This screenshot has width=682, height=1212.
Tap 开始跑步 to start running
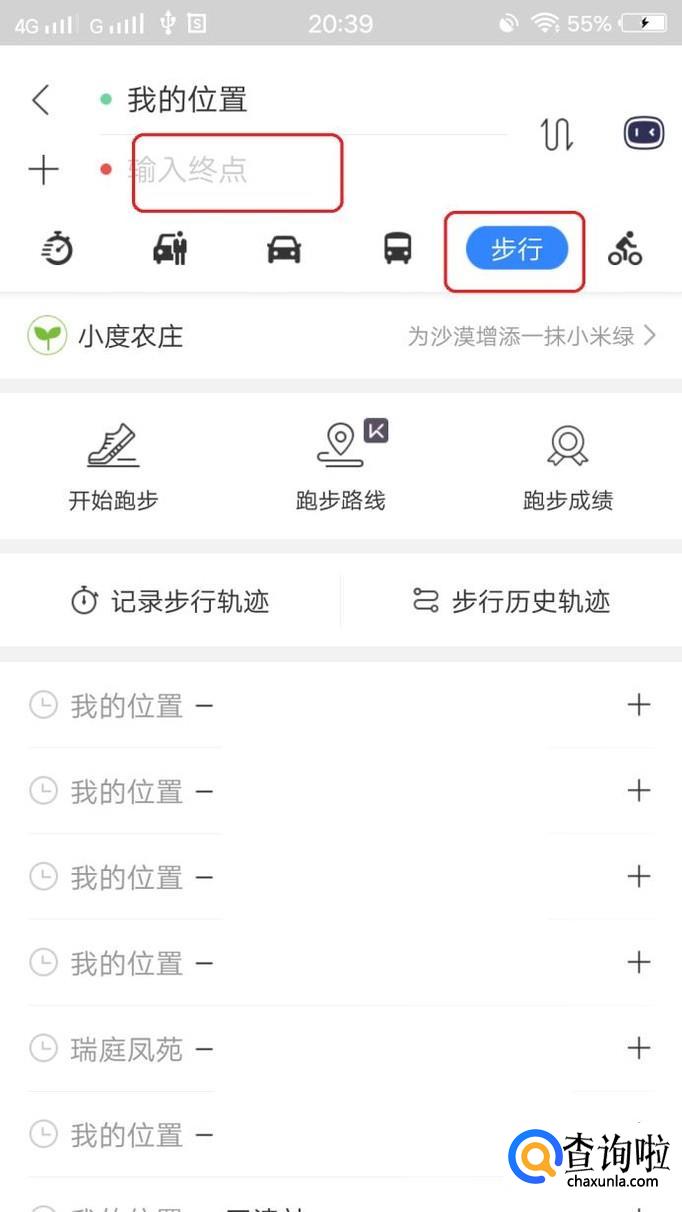tap(113, 467)
